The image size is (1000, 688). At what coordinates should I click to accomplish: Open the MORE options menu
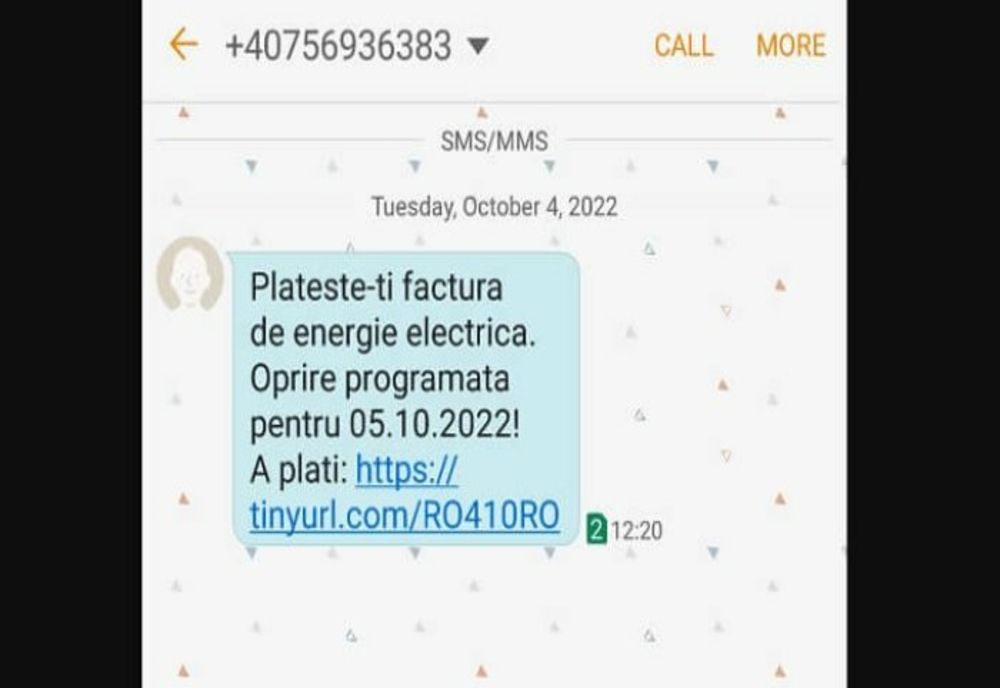tap(790, 45)
